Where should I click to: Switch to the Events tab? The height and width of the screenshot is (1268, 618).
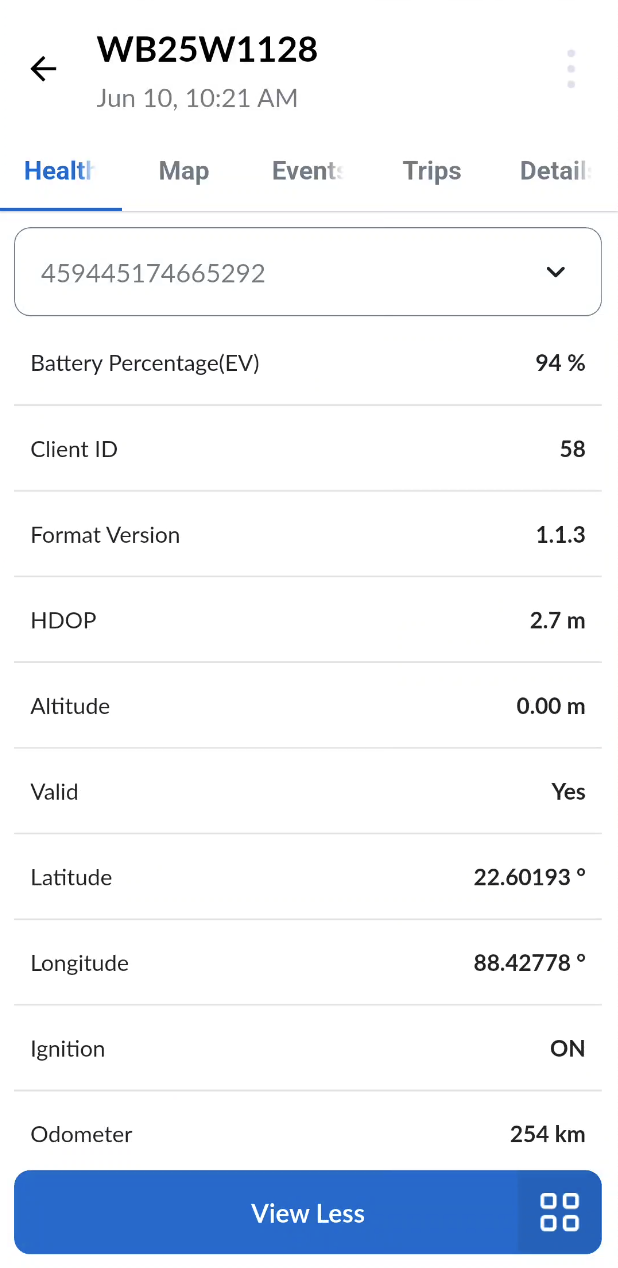(308, 171)
